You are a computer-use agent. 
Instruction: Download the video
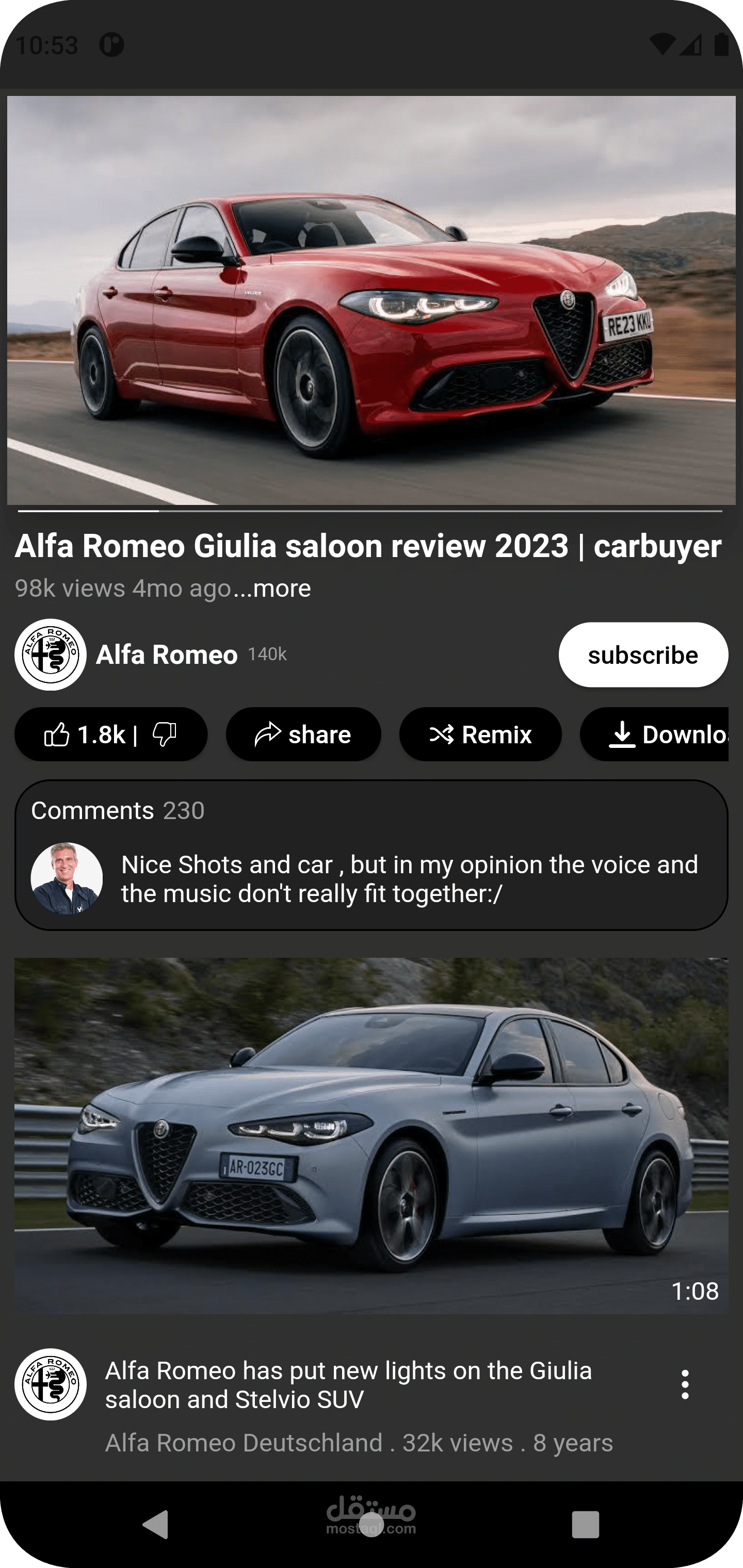655,734
